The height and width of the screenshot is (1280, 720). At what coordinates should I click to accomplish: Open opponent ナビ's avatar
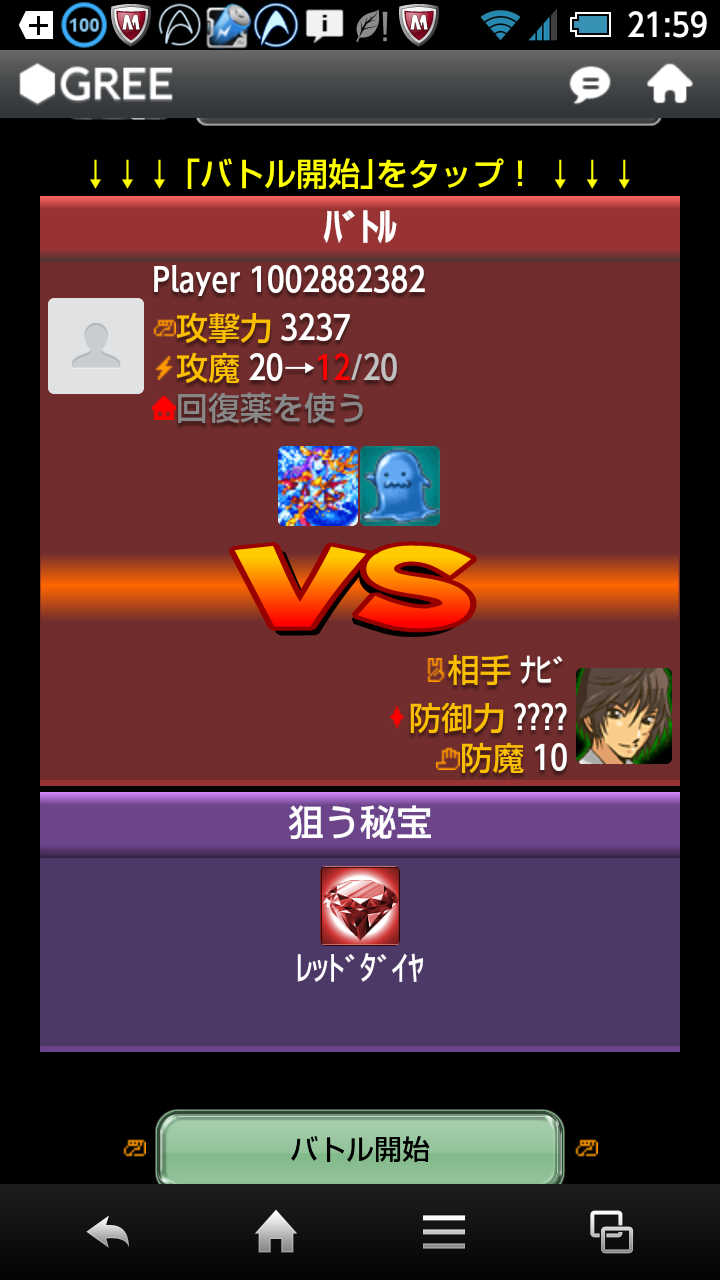click(623, 716)
